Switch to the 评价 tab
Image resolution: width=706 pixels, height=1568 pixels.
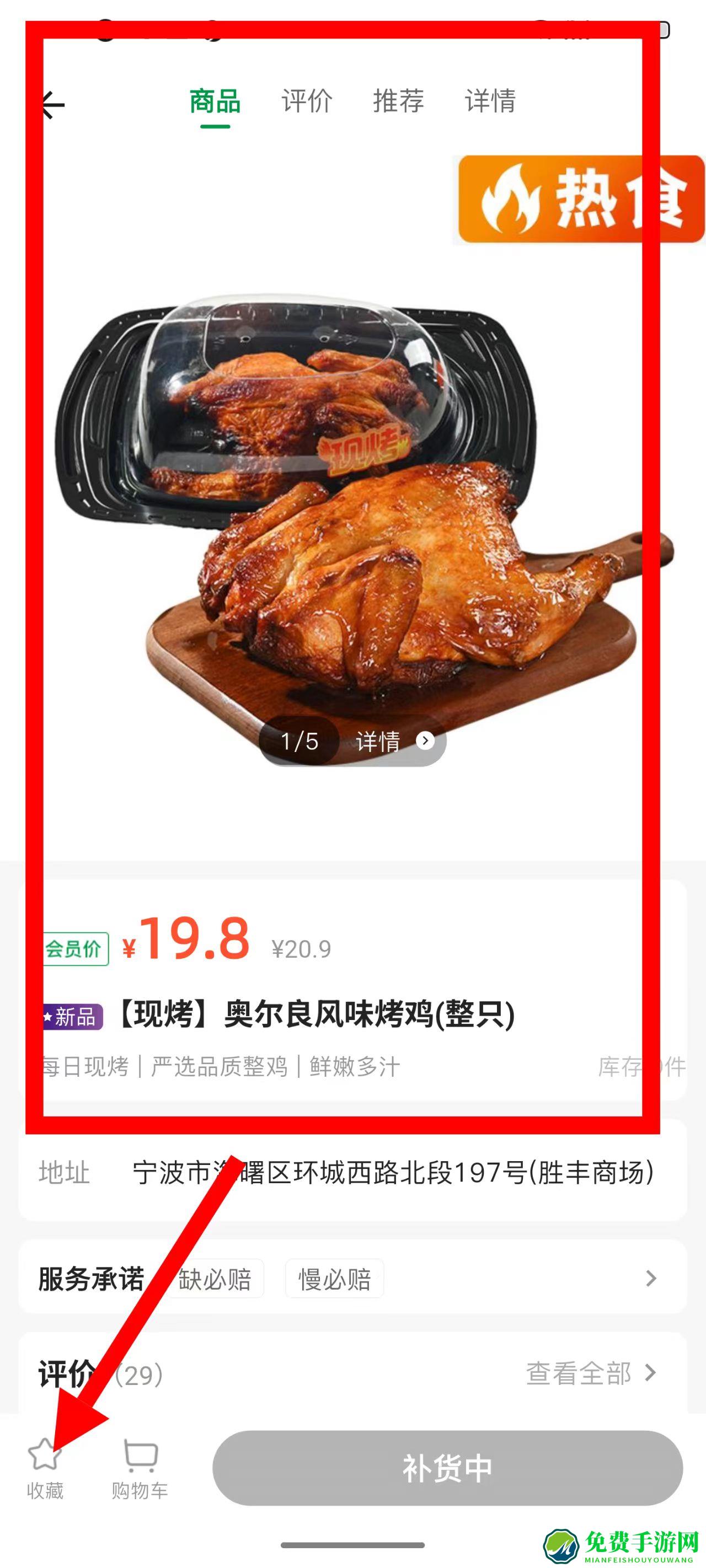(x=307, y=101)
